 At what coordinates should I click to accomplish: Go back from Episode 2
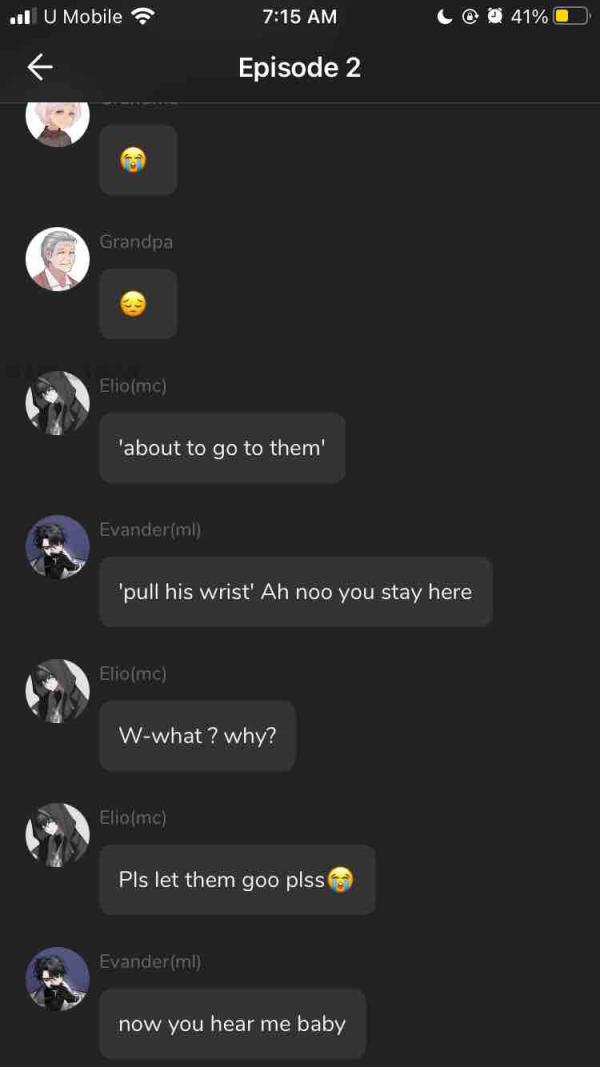(x=40, y=67)
